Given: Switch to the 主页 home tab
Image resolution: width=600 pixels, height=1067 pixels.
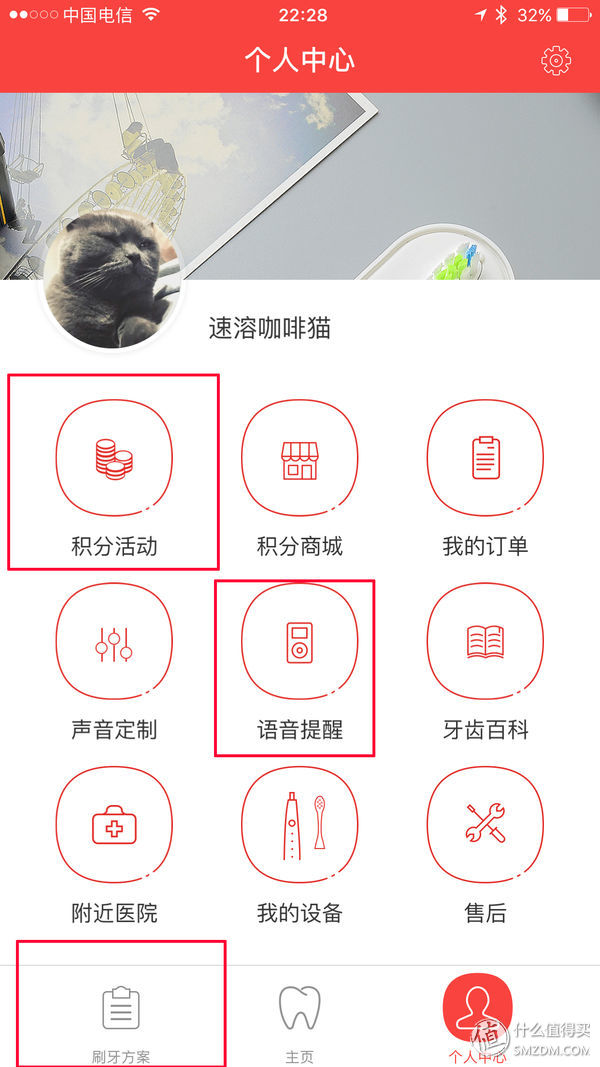Looking at the screenshot, I should click(x=300, y=1018).
